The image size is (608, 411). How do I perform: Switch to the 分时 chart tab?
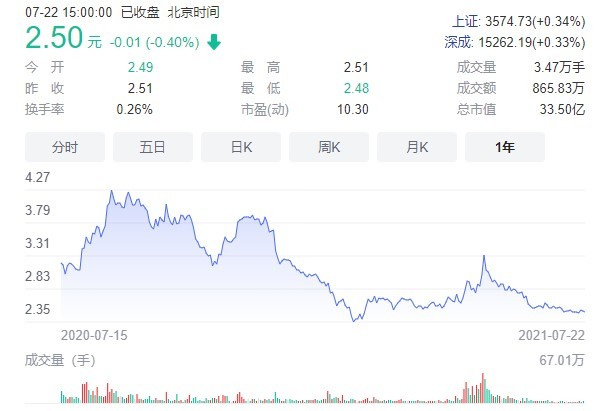tap(65, 147)
